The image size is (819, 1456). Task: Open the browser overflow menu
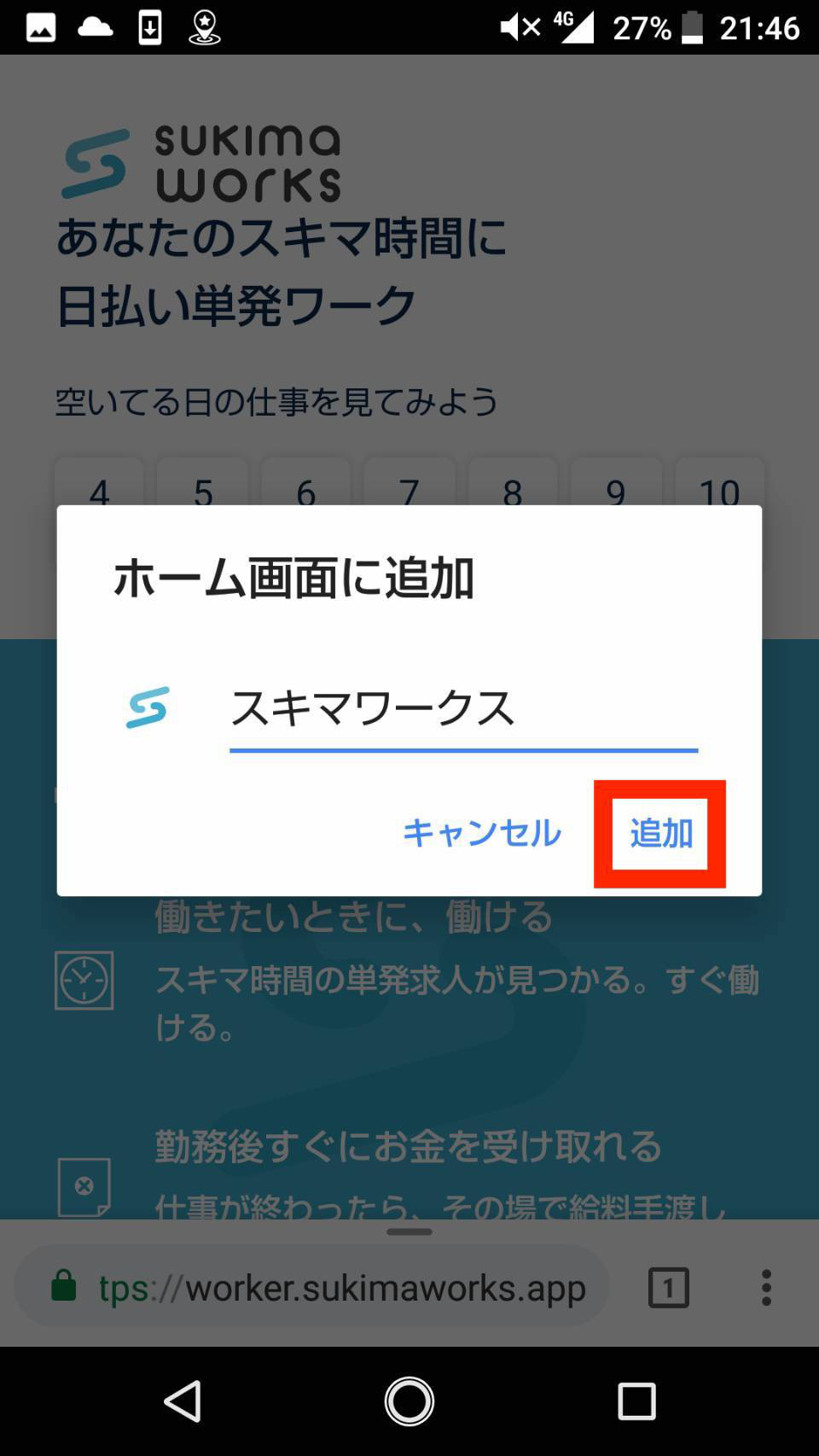click(766, 1287)
